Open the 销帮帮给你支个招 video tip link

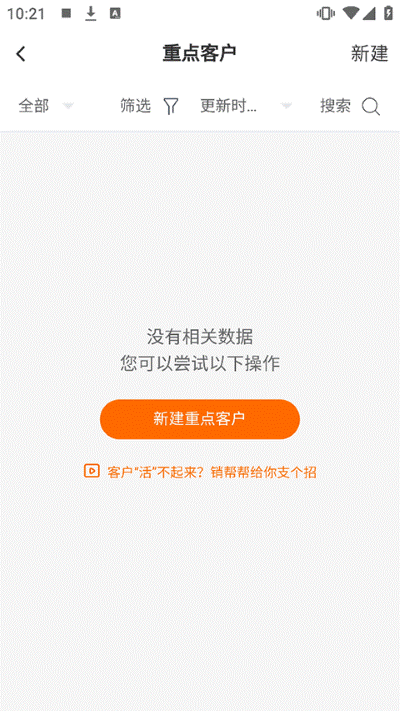click(x=200, y=472)
